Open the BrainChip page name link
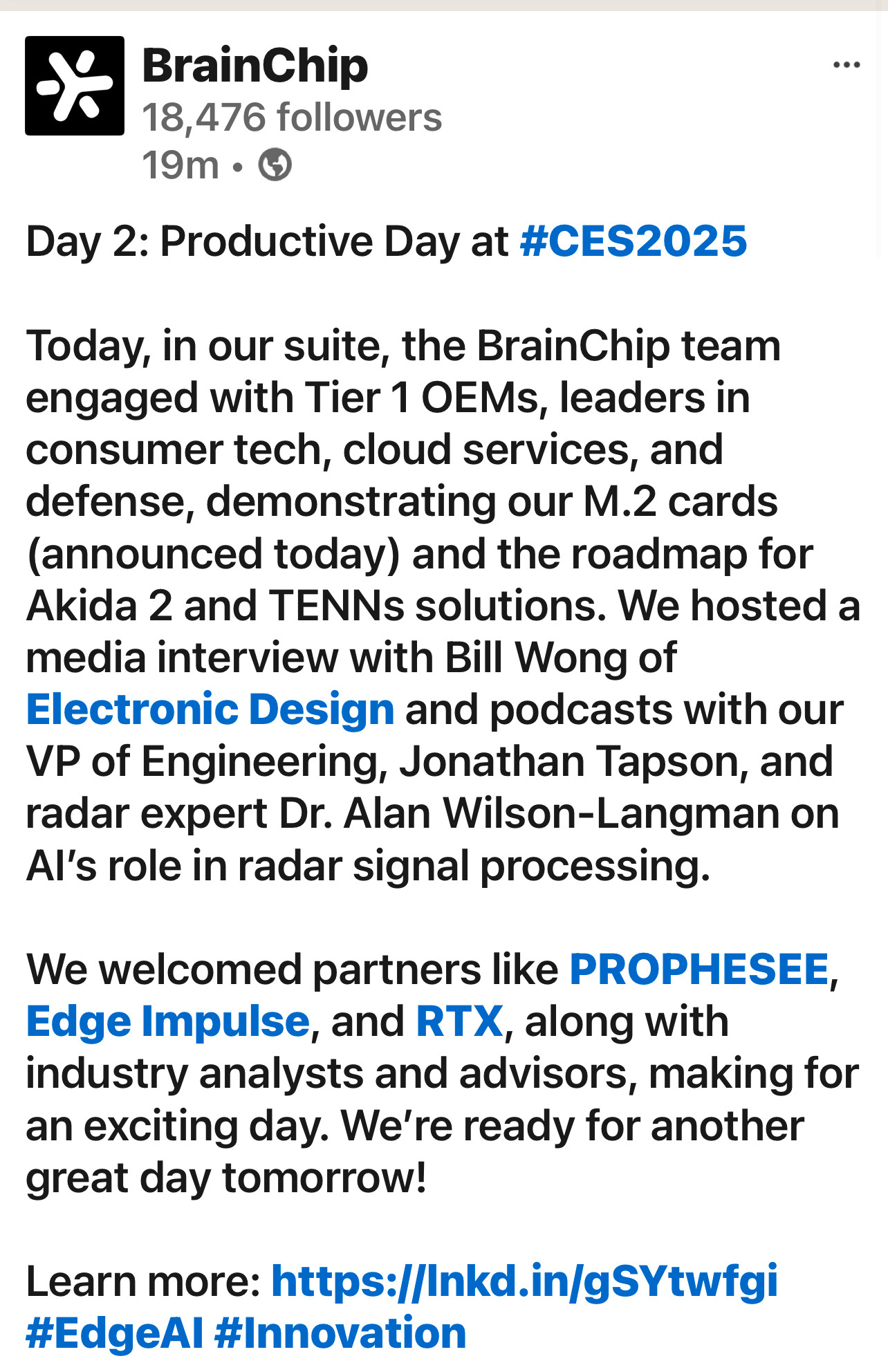Viewport: 888px width, 1372px height. [255, 66]
